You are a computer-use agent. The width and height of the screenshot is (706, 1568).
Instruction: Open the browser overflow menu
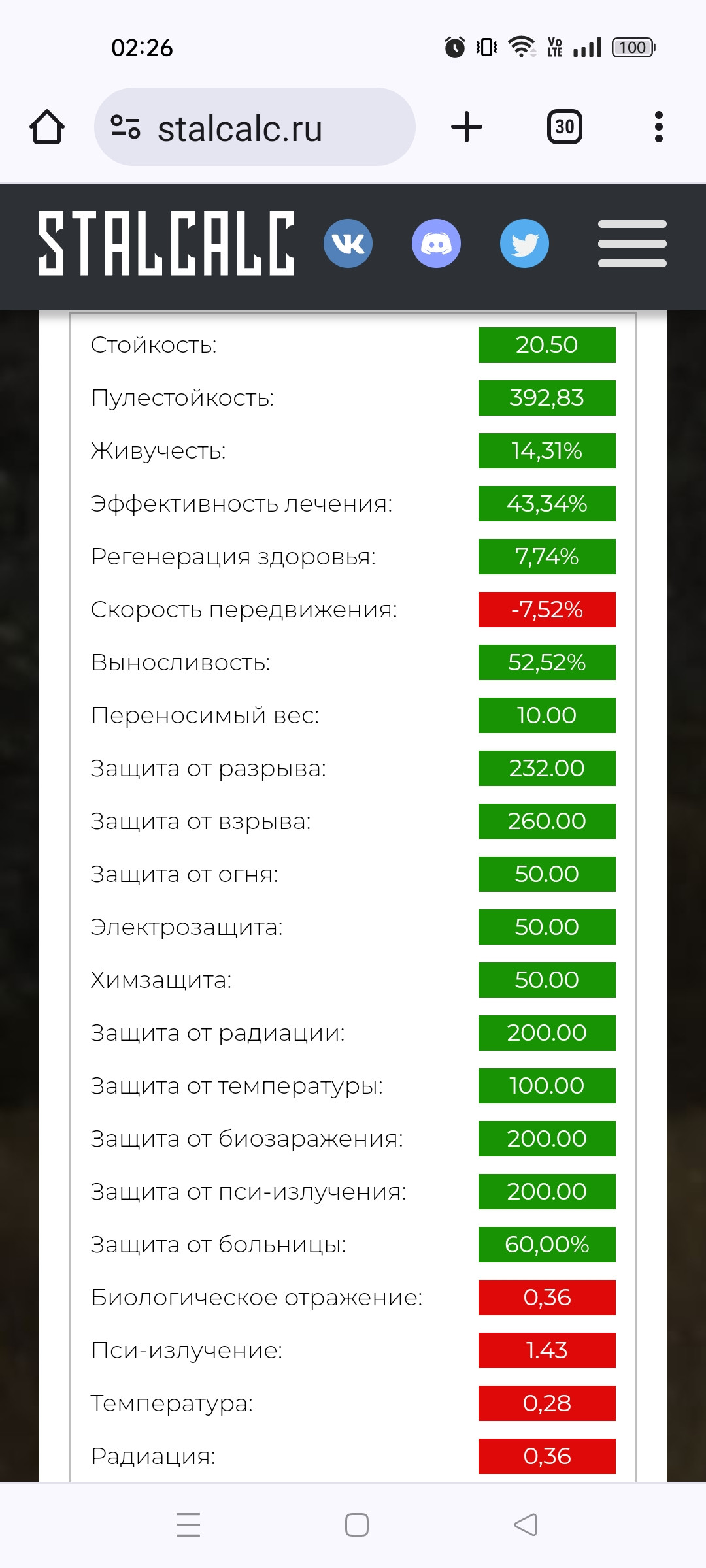pyautogui.click(x=659, y=127)
